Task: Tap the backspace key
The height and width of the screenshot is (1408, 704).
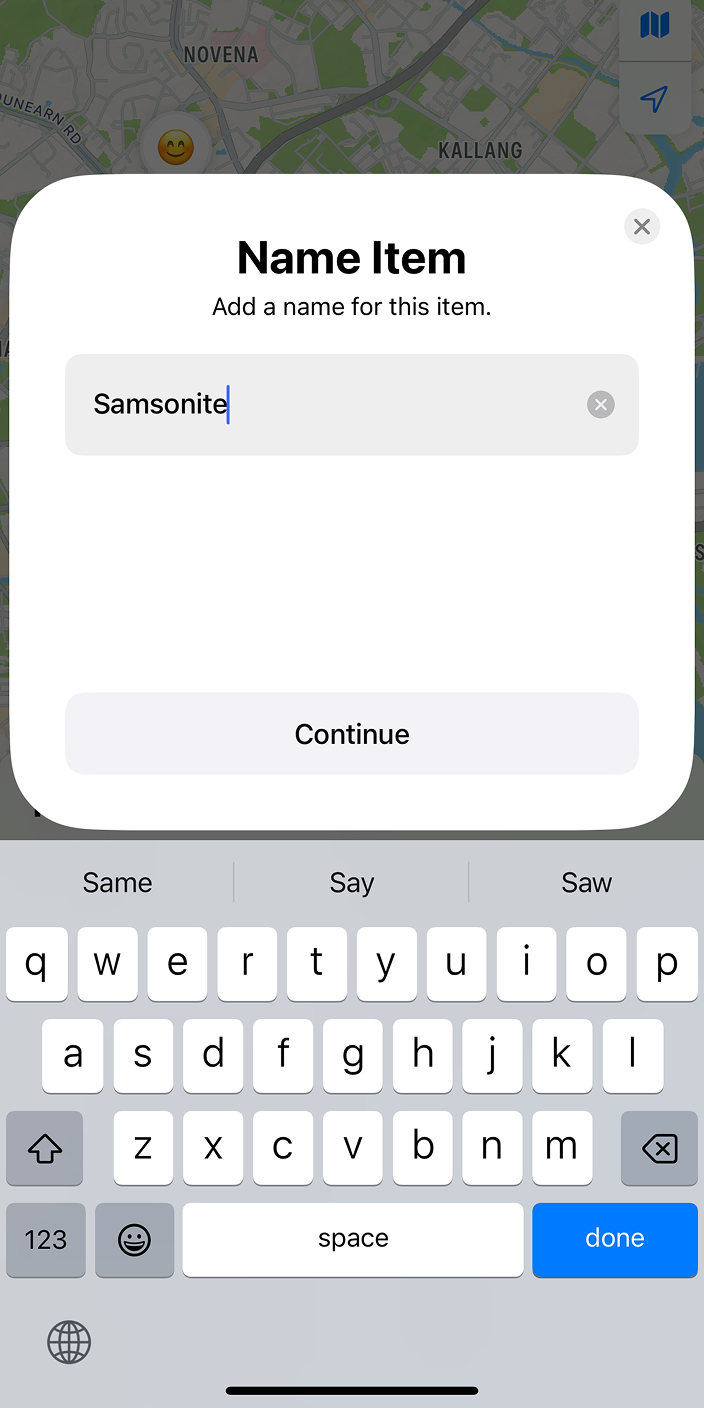Action: 659,1148
